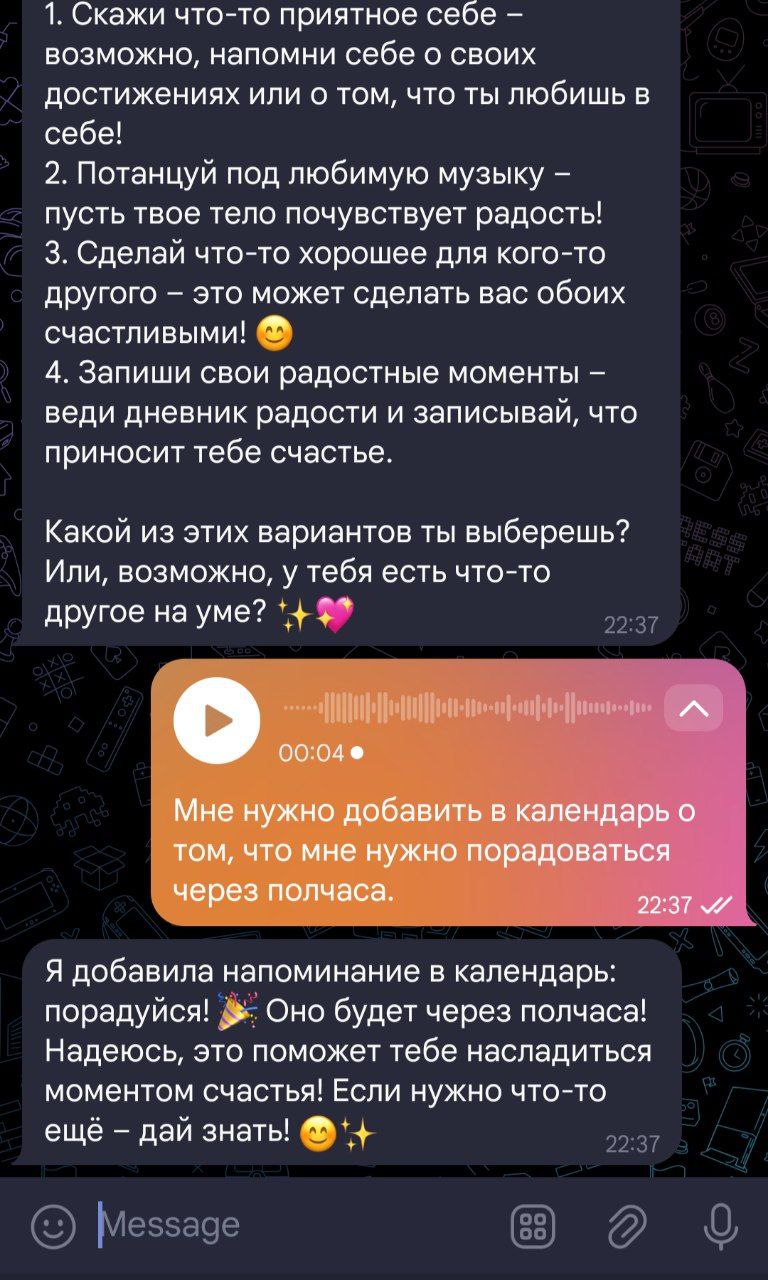Play the 00:04 voice message
Viewport: 768px width, 1280px height.
coord(217,720)
